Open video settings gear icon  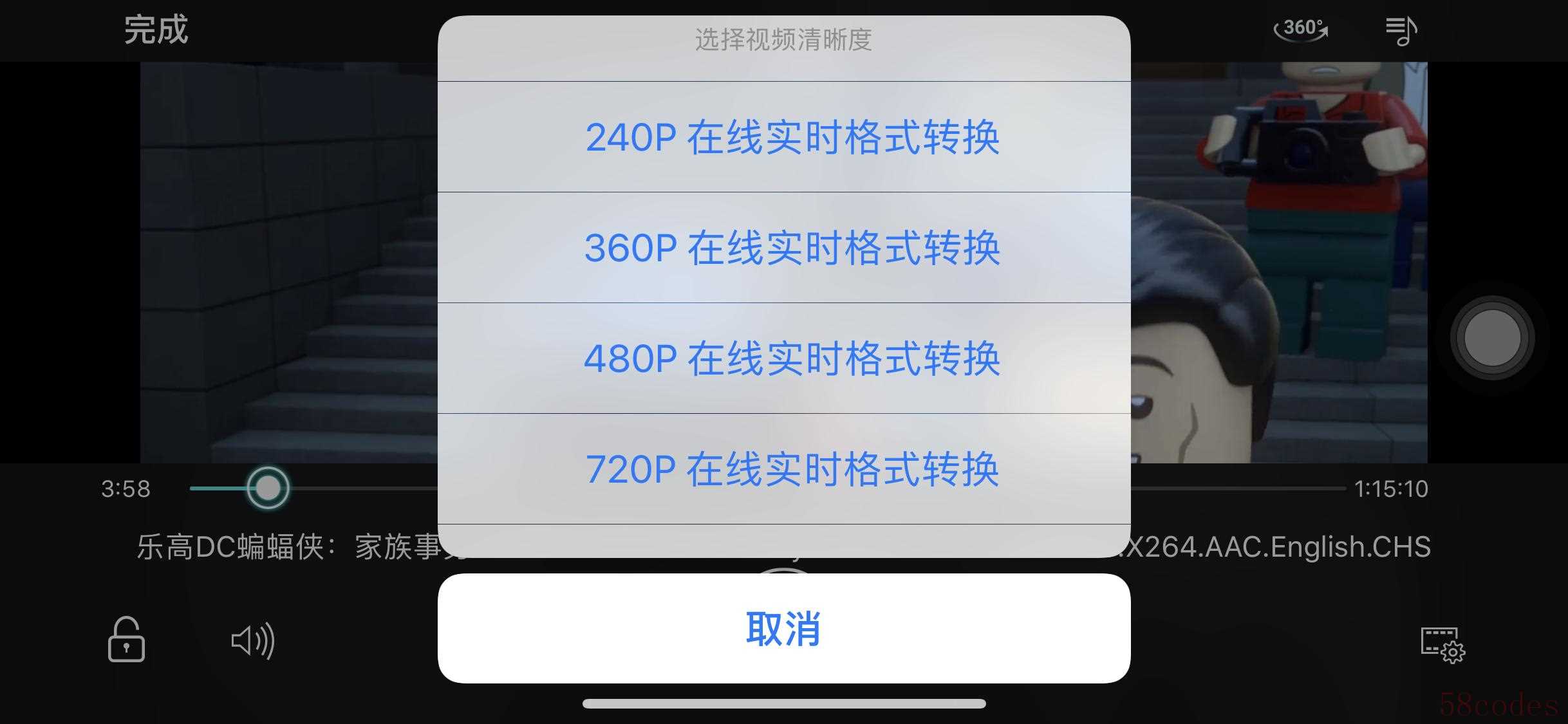(x=1442, y=644)
